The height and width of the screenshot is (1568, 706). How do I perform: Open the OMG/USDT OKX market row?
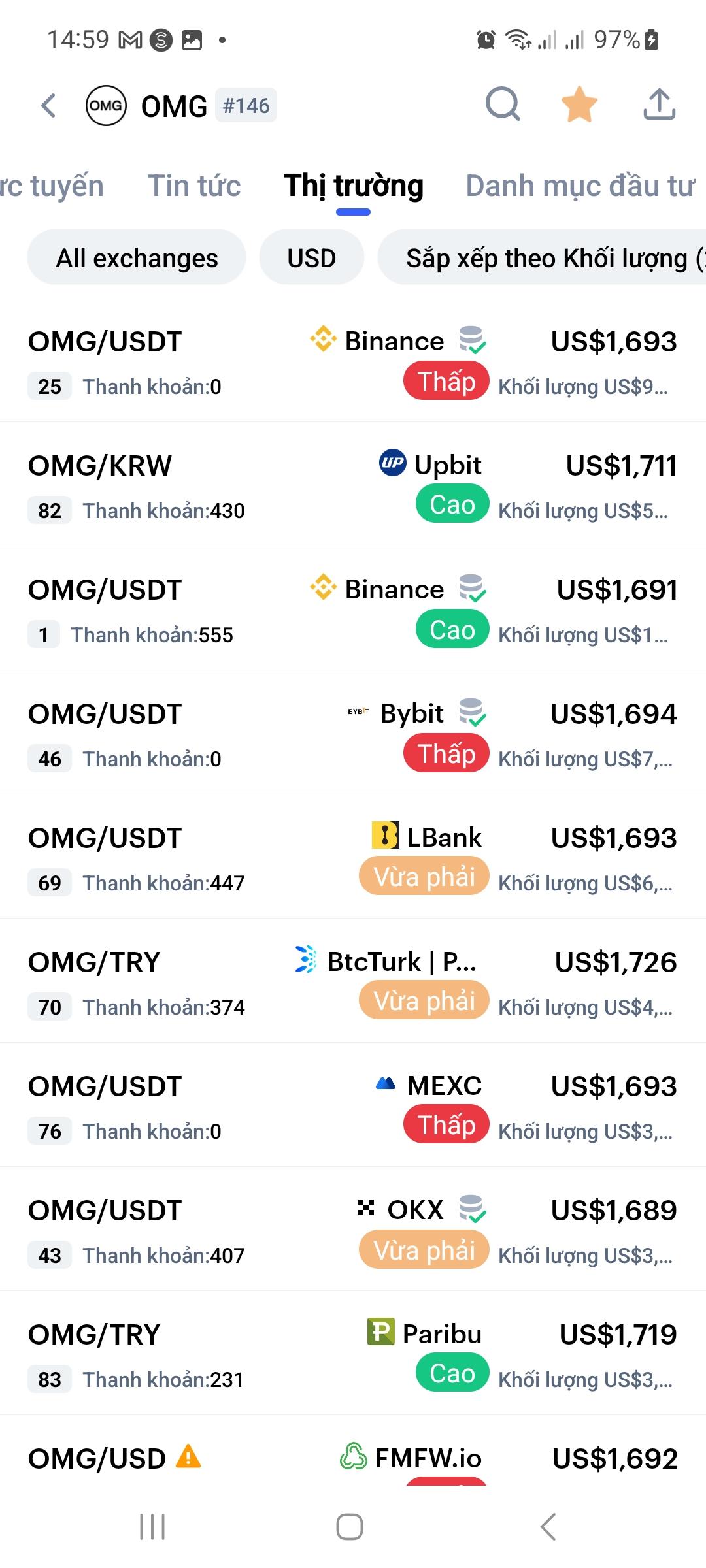[x=353, y=1230]
